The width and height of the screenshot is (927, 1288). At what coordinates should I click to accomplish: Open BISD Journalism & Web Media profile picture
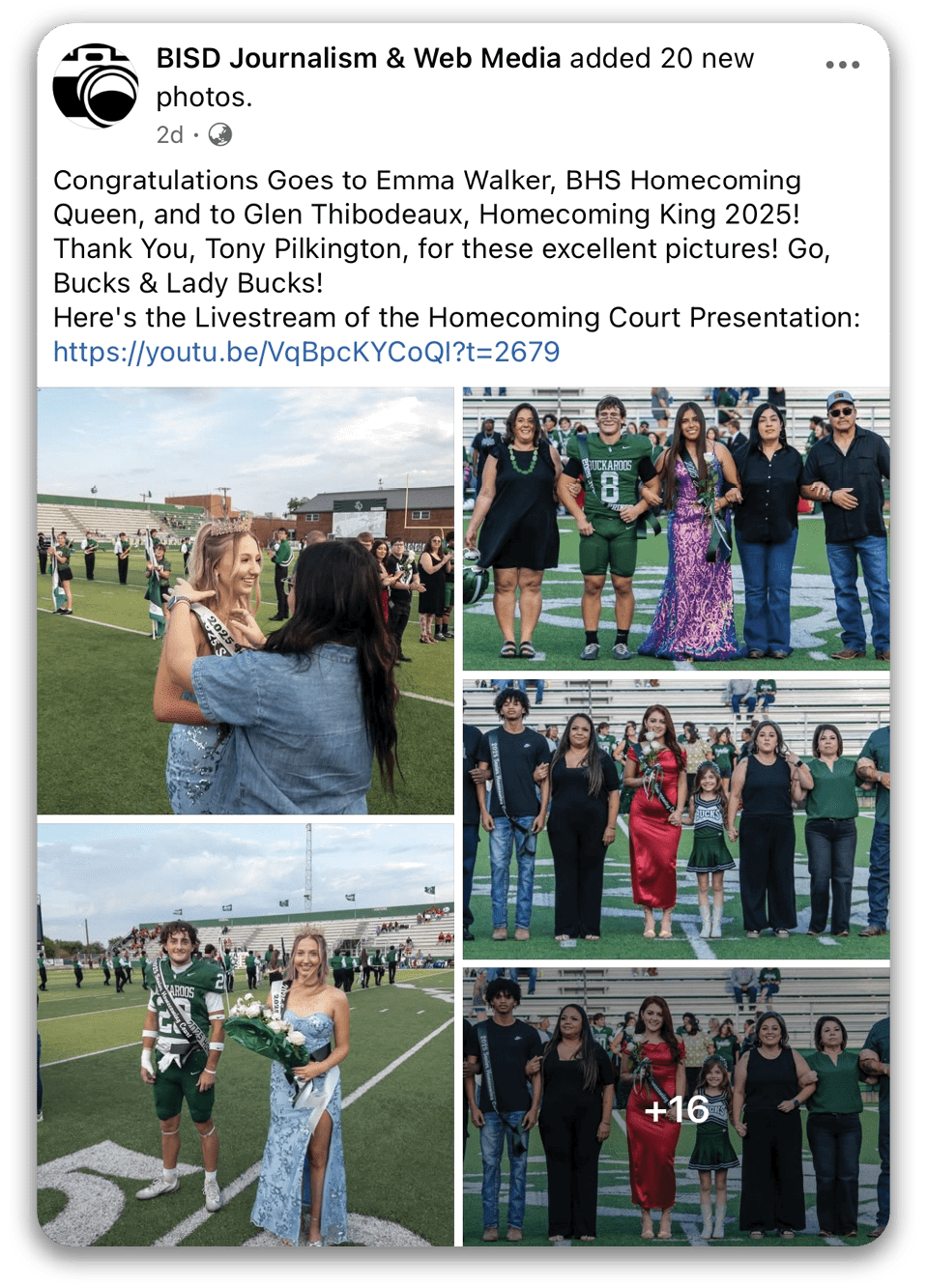(96, 86)
